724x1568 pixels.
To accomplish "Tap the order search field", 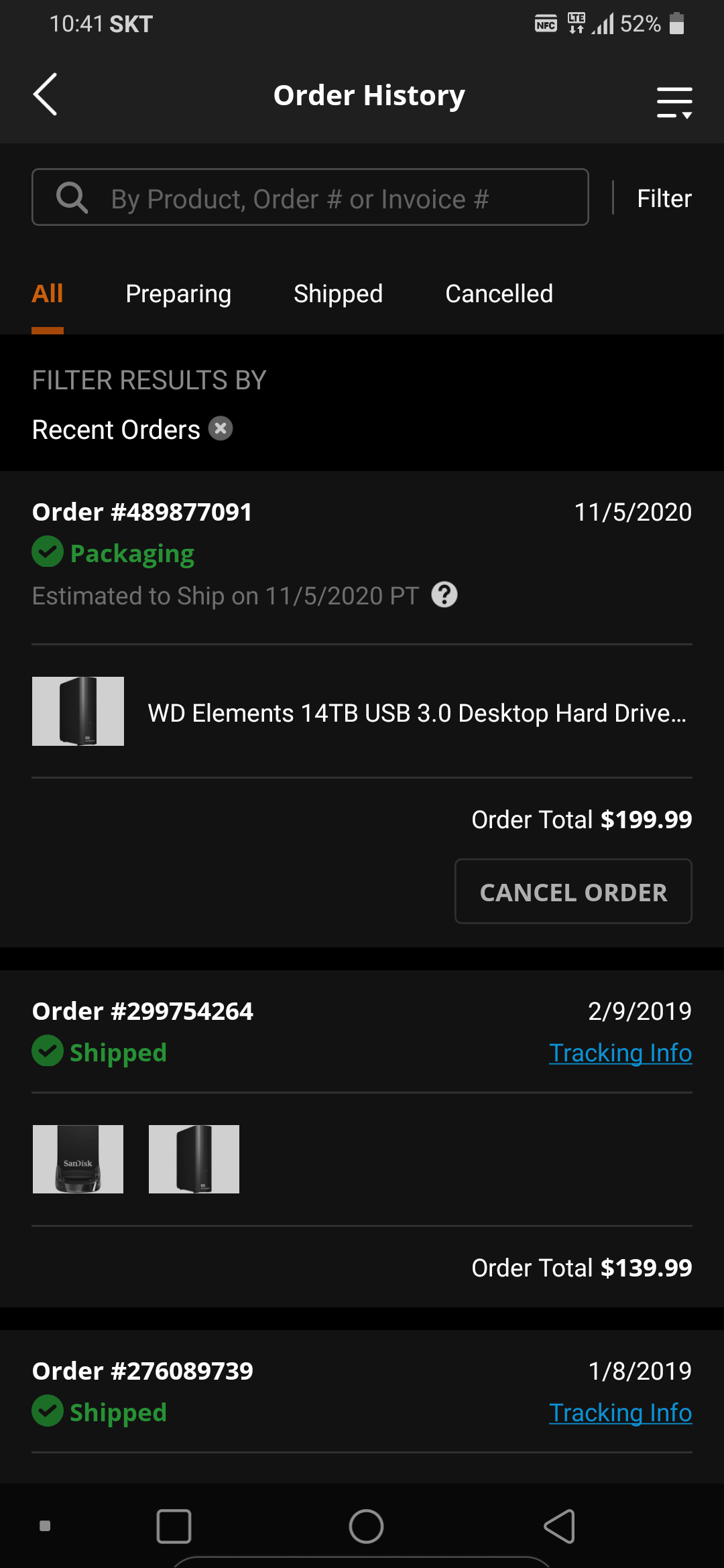I will 310,197.
